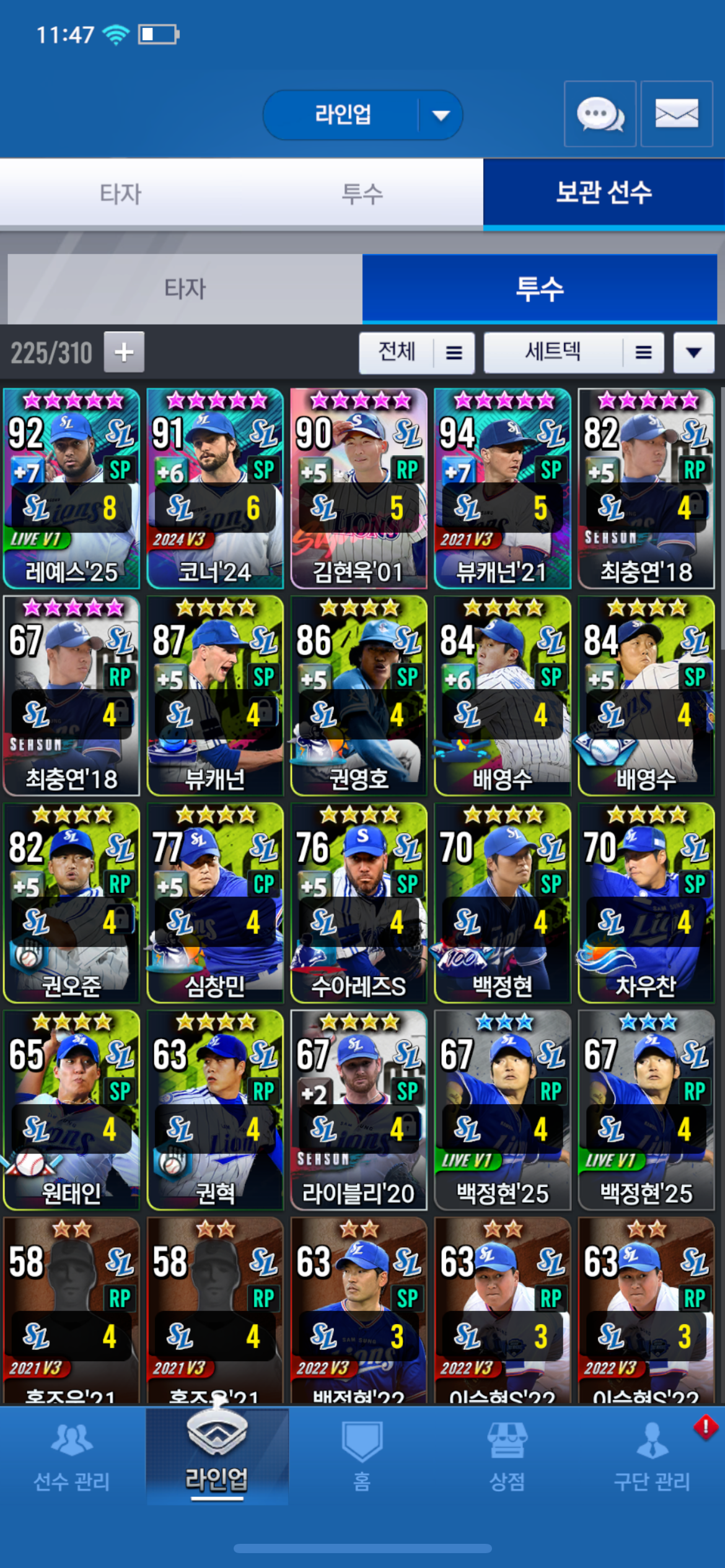
Task: Open the 전체 filter menu
Action: click(416, 352)
